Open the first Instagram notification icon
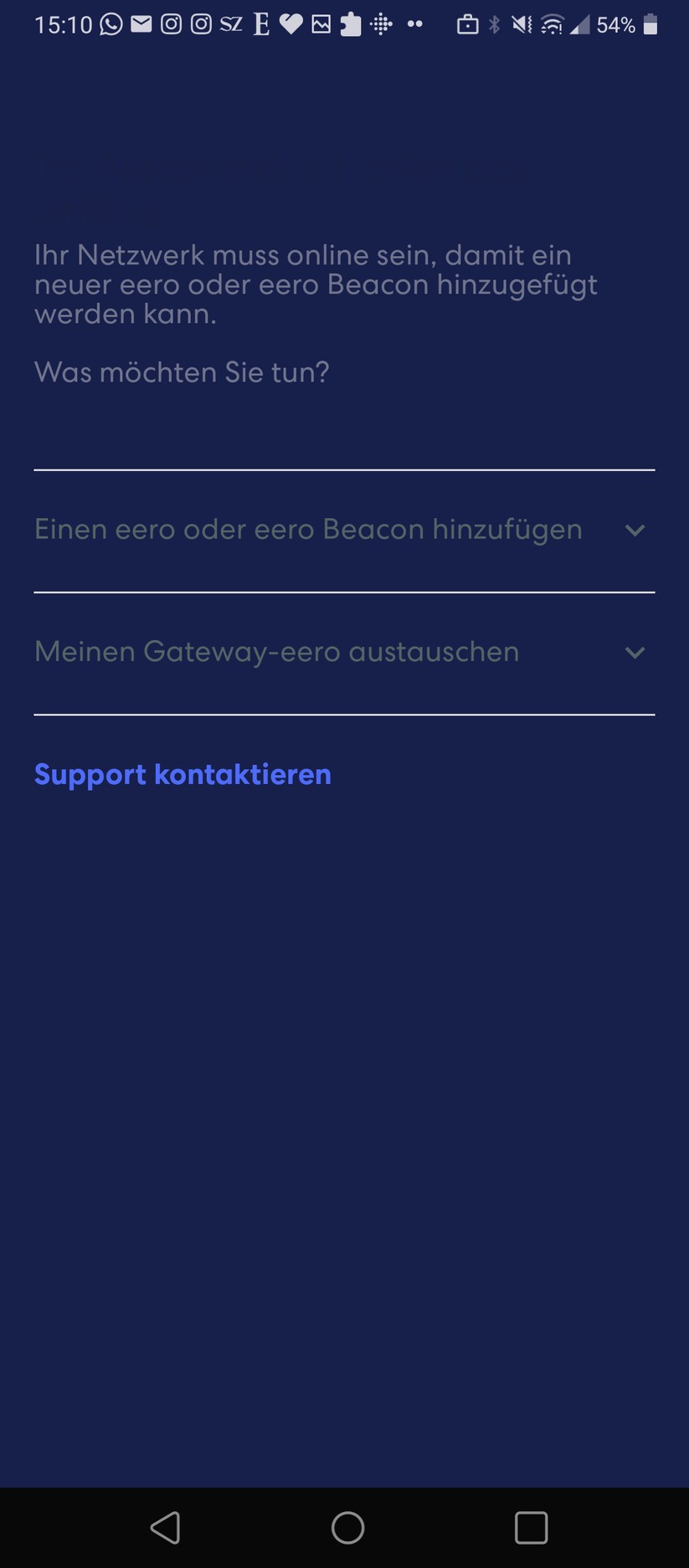The width and height of the screenshot is (689, 1568). pos(171,24)
